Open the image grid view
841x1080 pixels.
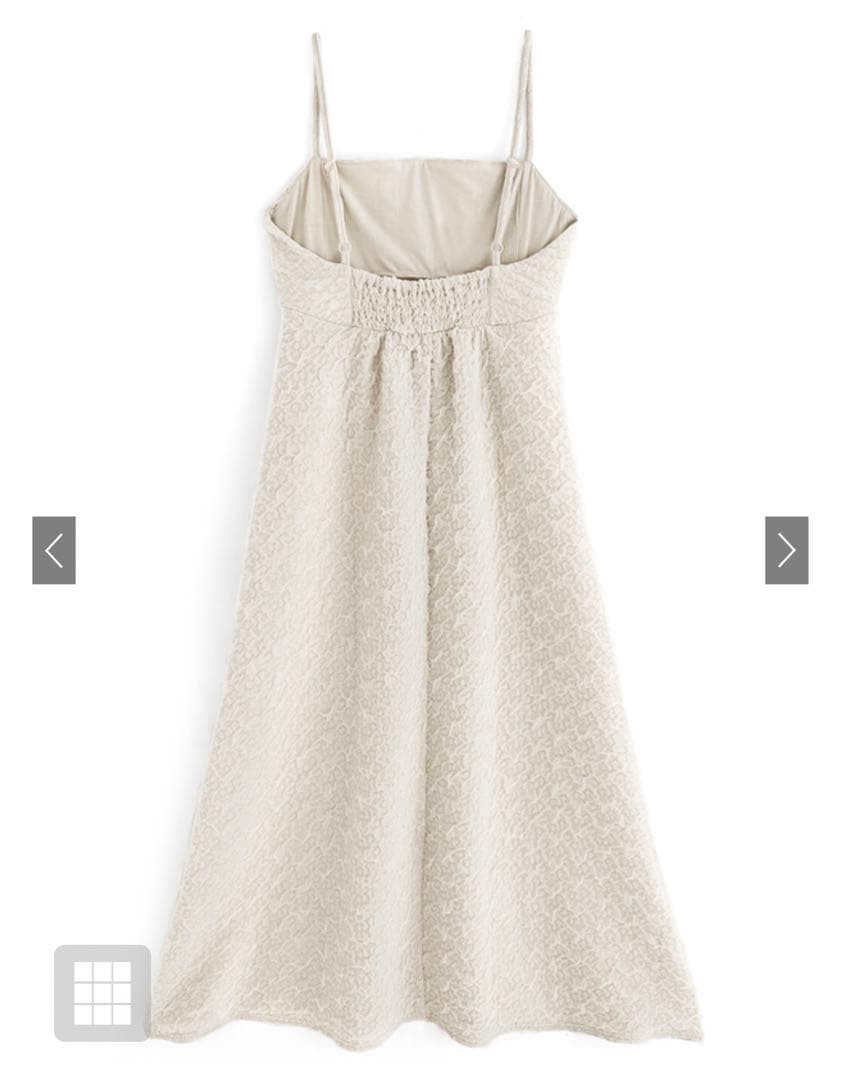click(102, 993)
